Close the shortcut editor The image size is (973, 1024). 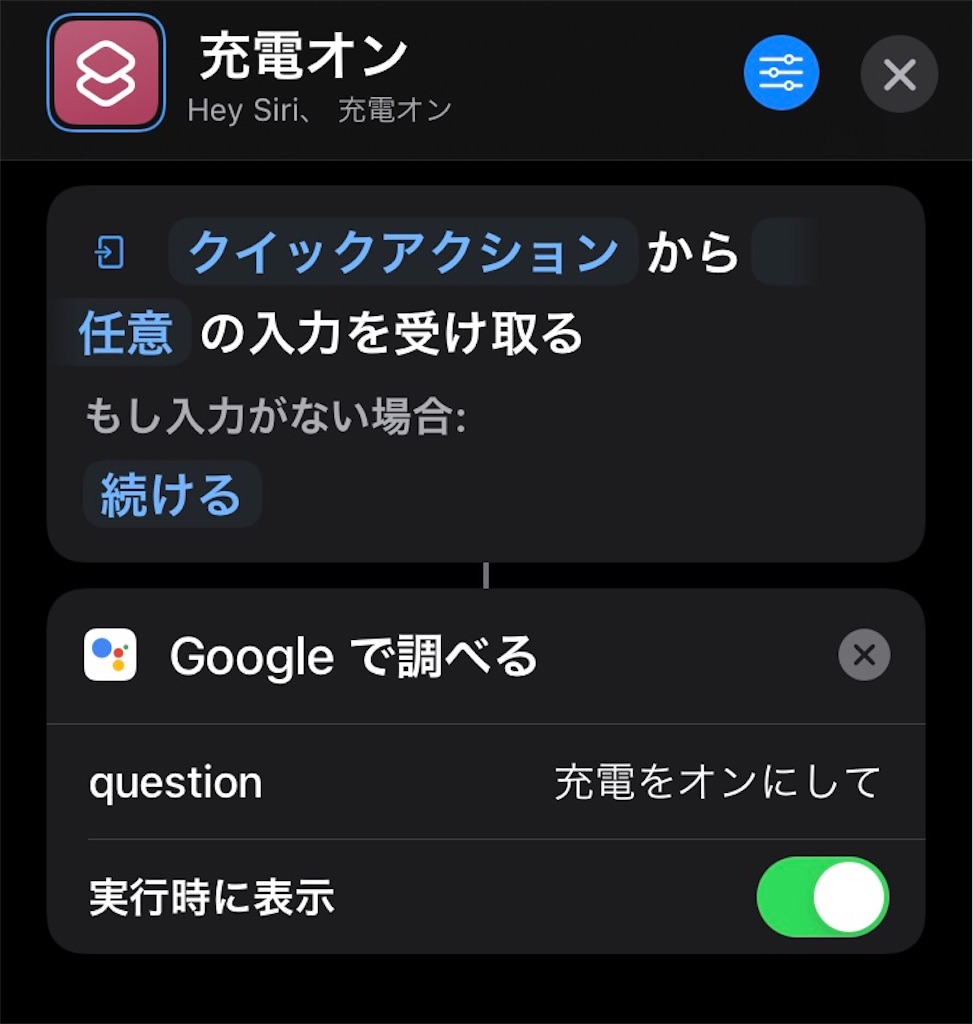(x=897, y=74)
